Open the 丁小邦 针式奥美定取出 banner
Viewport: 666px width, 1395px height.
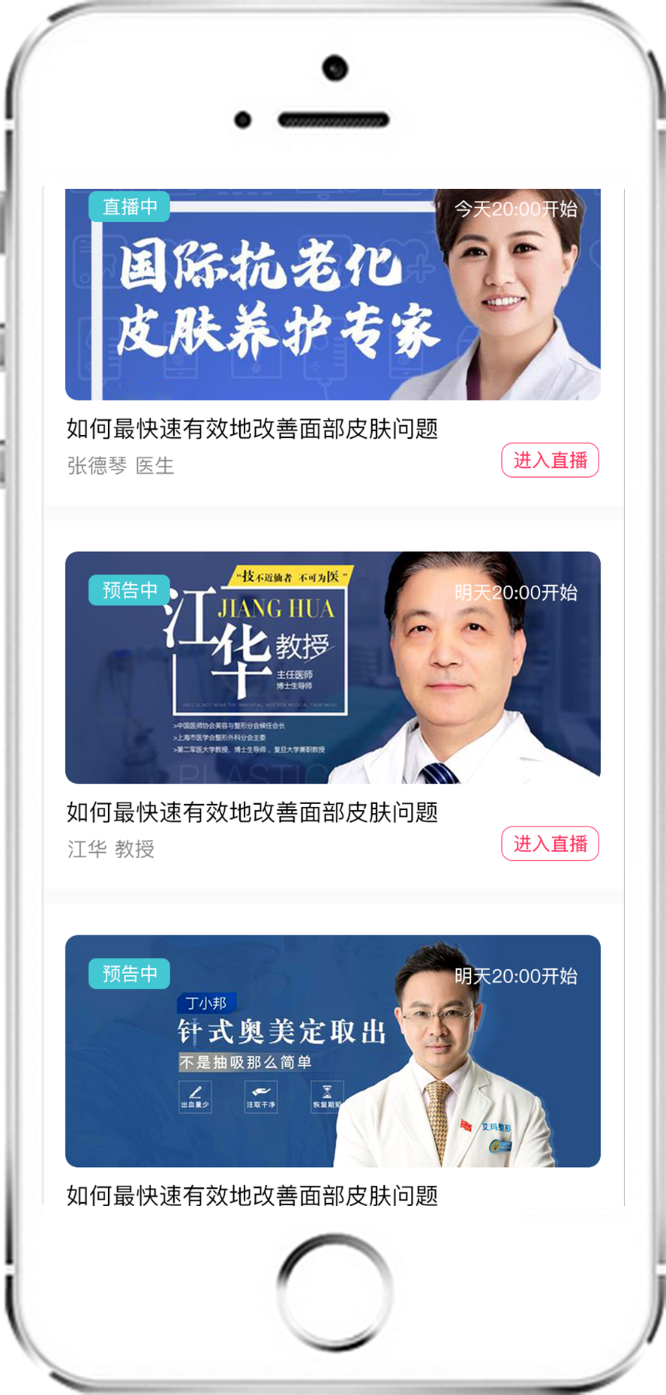(x=332, y=1050)
